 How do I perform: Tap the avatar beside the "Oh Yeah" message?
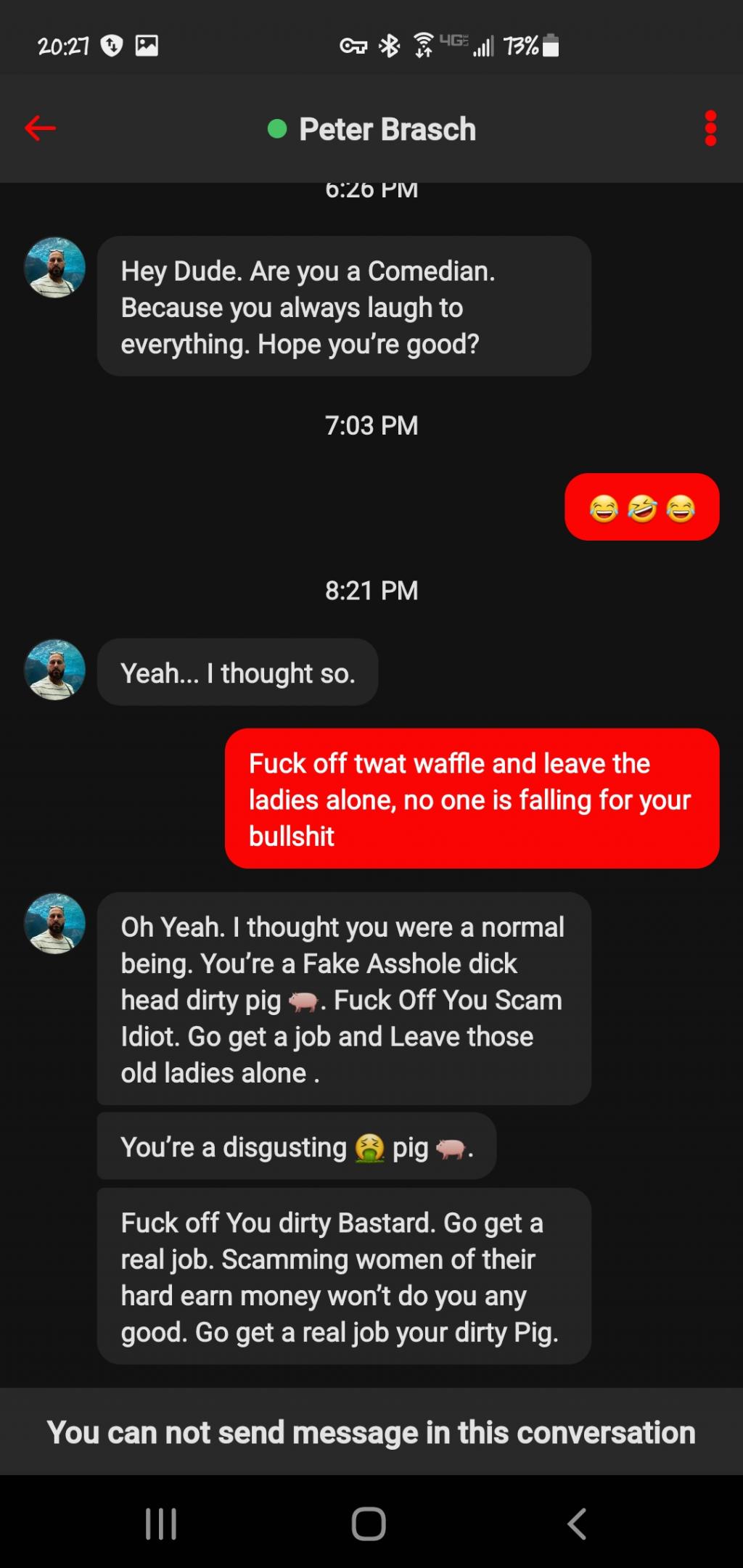pos(55,924)
